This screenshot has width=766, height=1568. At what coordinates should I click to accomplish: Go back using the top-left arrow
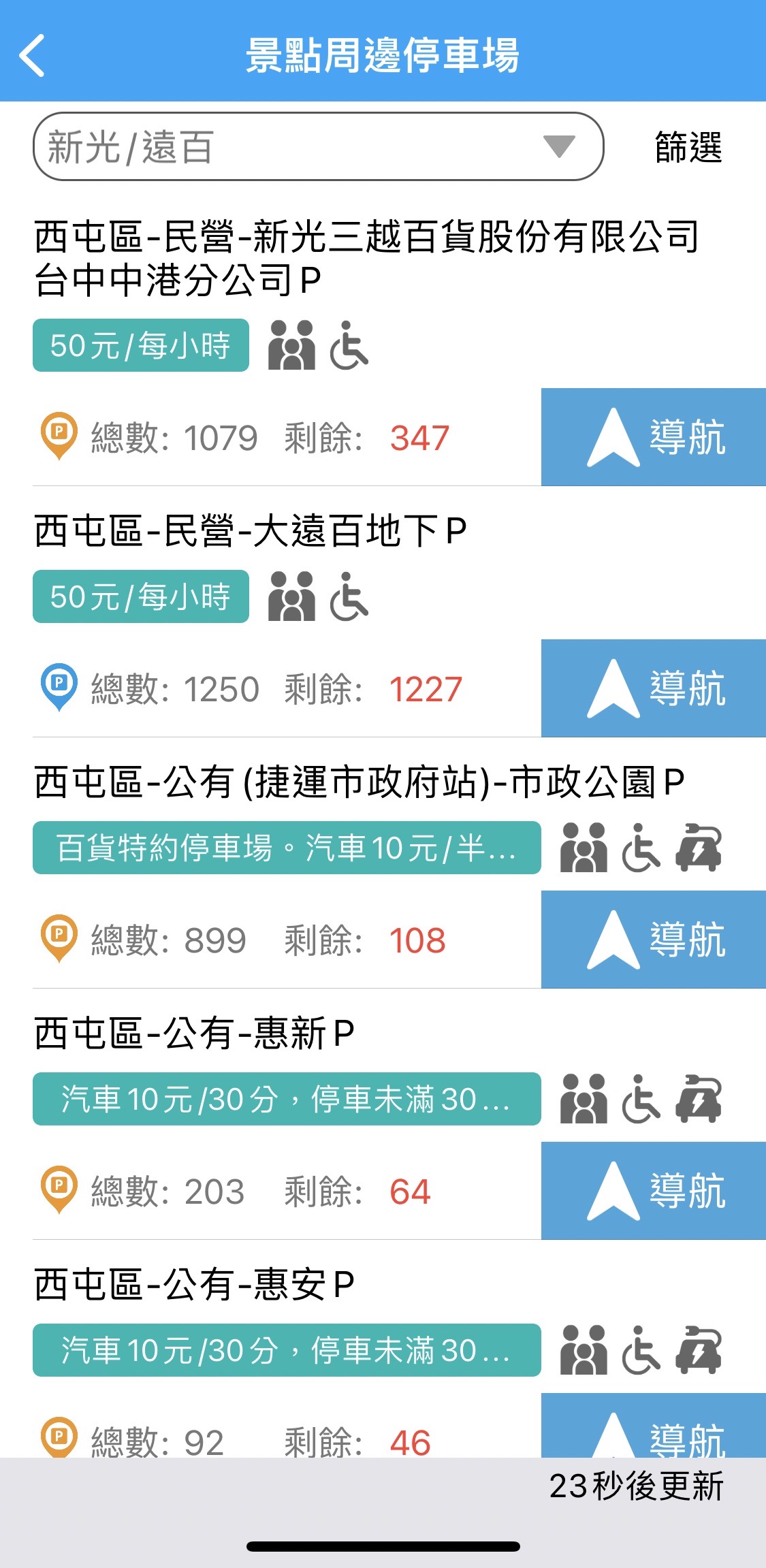[32, 55]
